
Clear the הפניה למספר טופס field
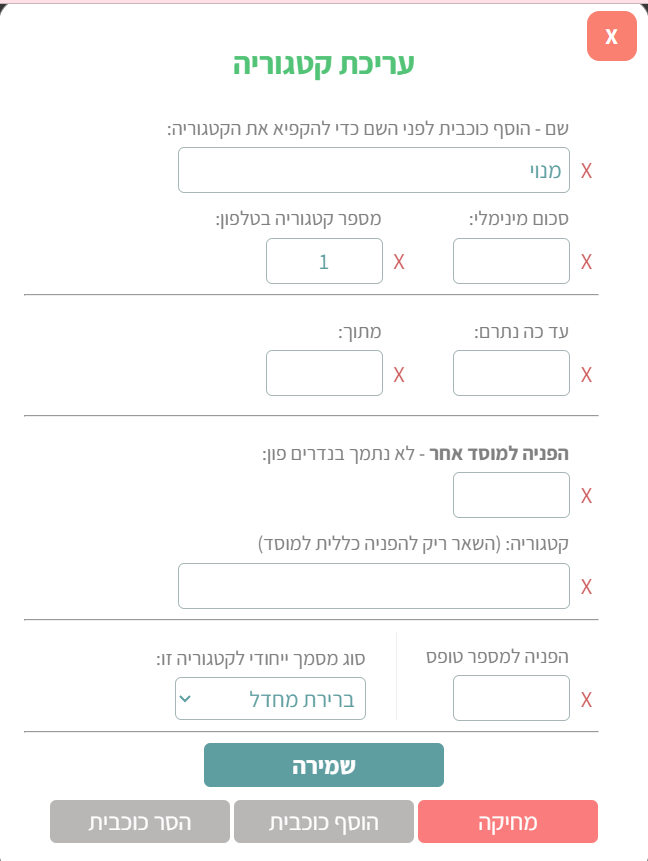(587, 699)
